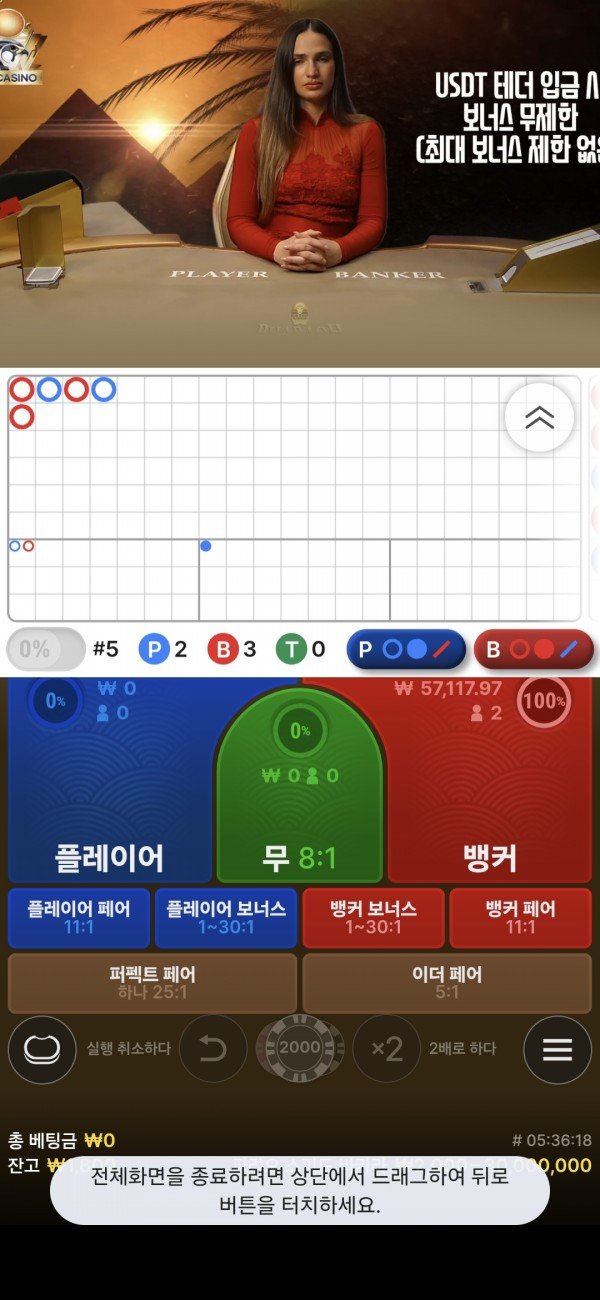The height and width of the screenshot is (1300, 600).
Task: Tap the B banker prediction button
Action: tap(533, 649)
